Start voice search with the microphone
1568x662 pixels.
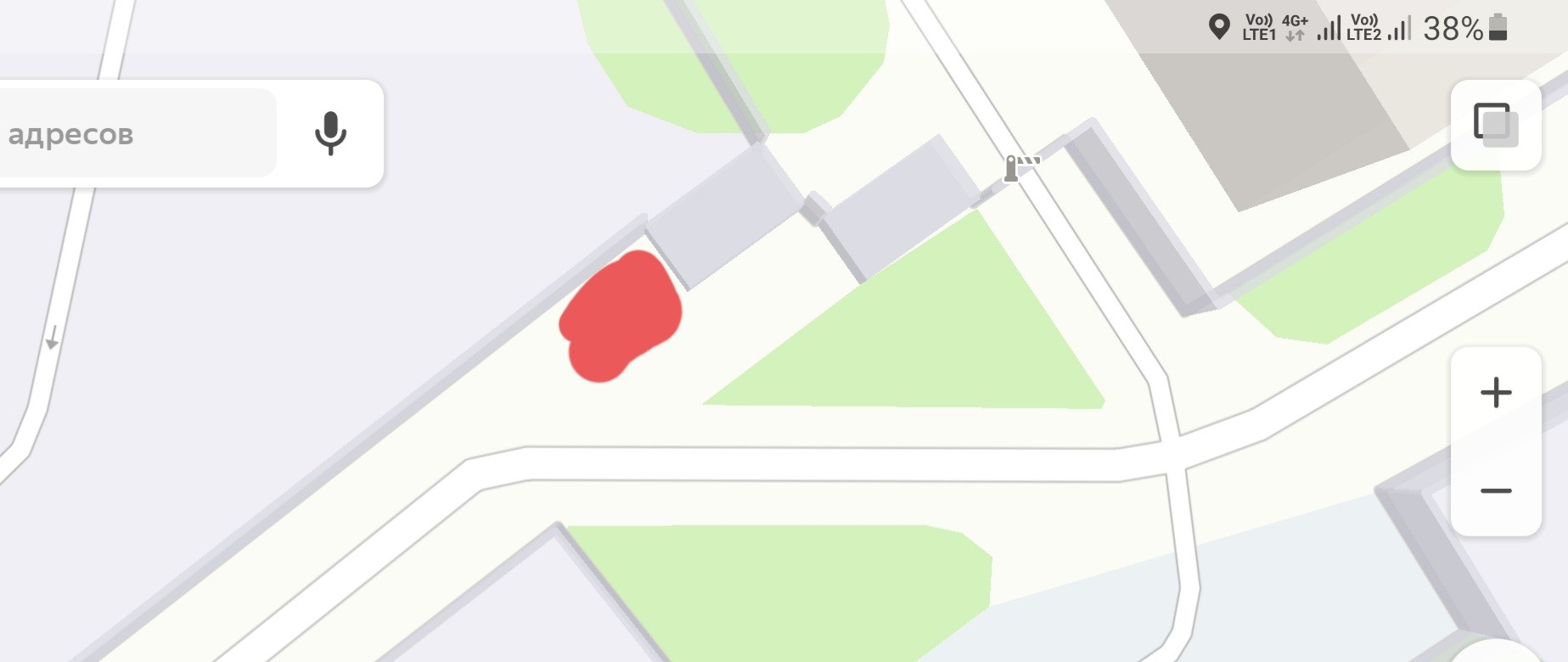click(330, 133)
